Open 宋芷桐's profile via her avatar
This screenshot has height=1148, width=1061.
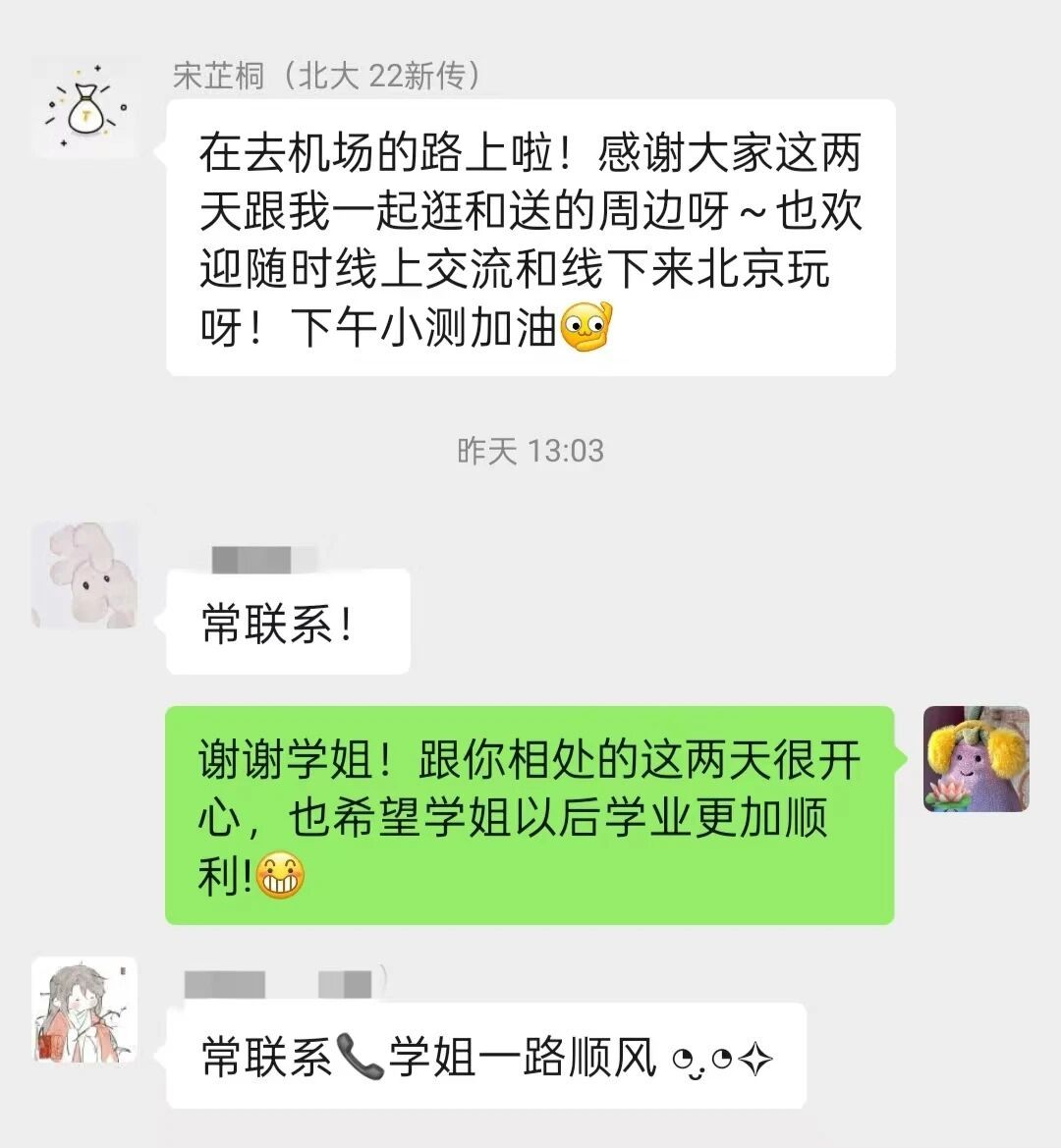[84, 109]
